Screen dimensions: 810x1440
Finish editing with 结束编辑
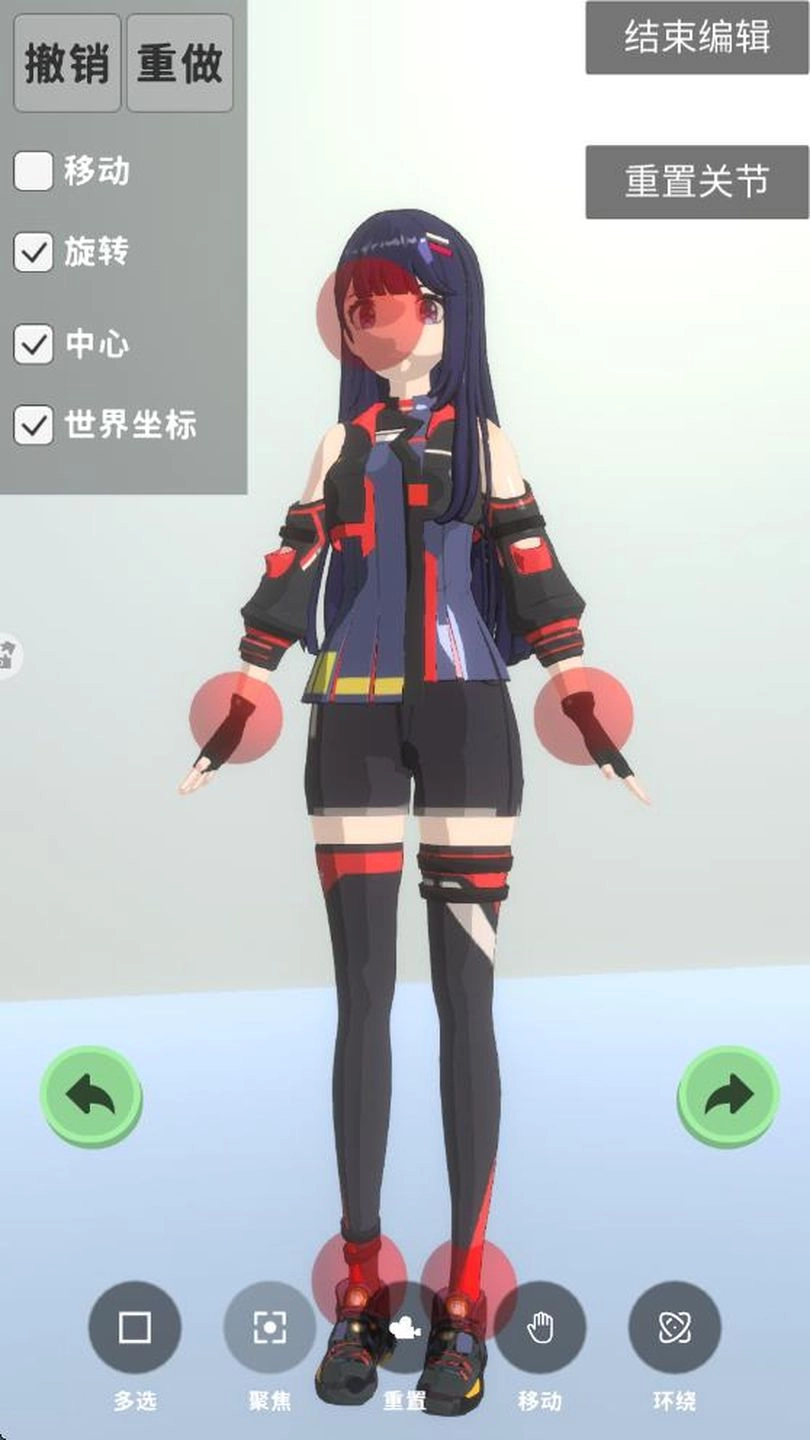pyautogui.click(x=696, y=37)
